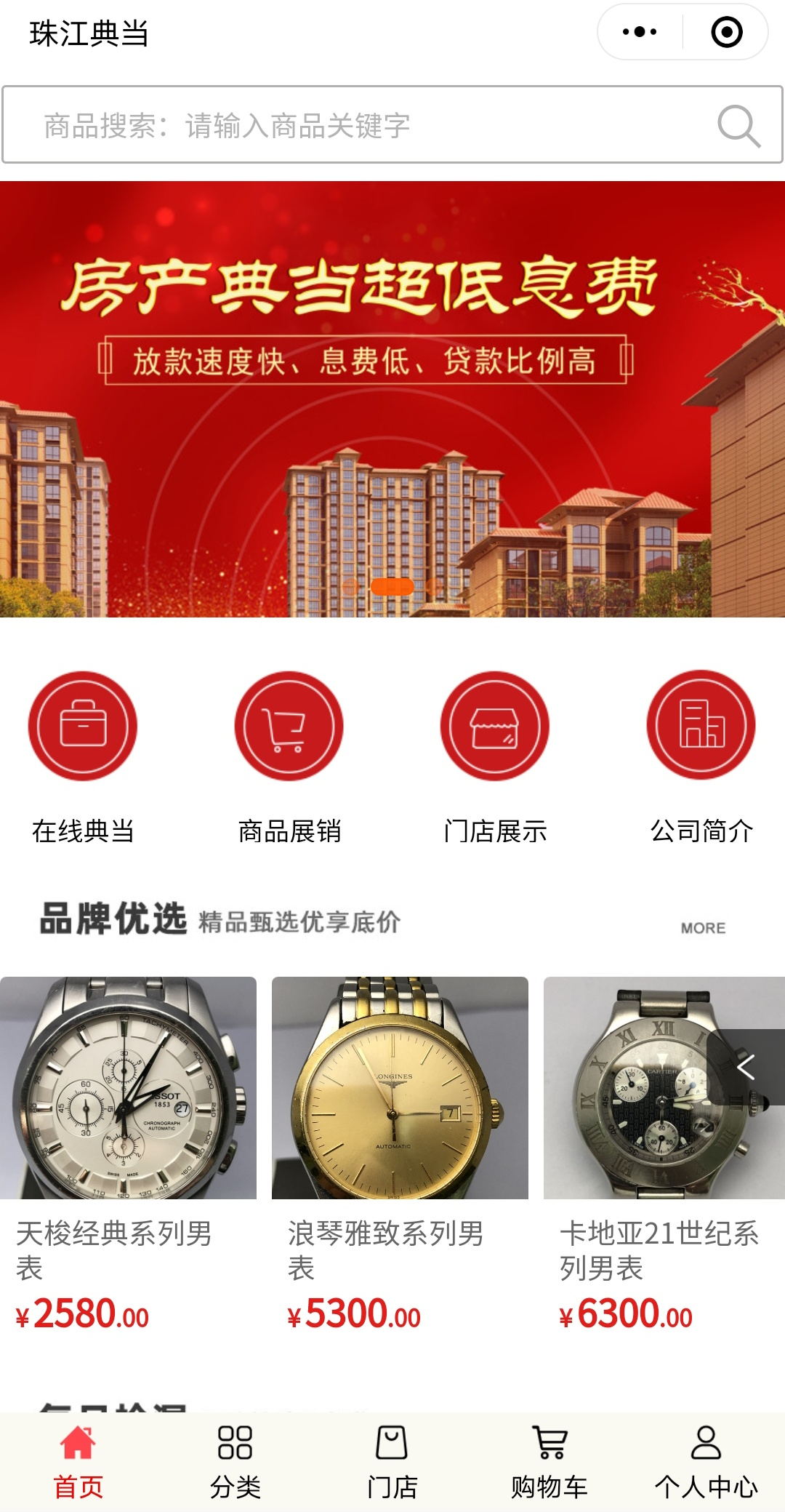Screen dimensions: 785x1512
Task: View the 卡地亚21世纪系列男表 product
Action: click(640, 1156)
